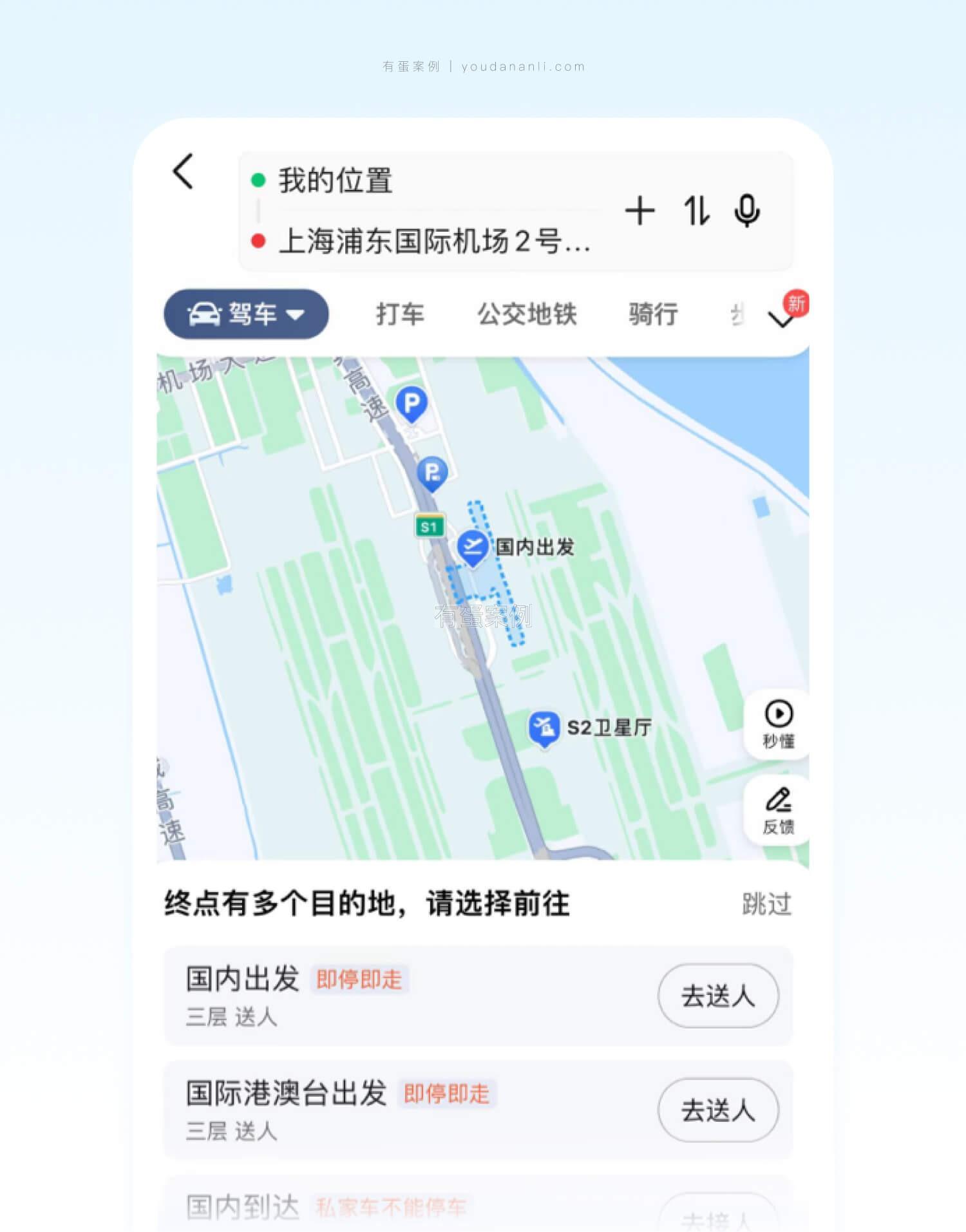966x1232 pixels.
Task: Open the 秒懂 video guide
Action: [x=778, y=725]
